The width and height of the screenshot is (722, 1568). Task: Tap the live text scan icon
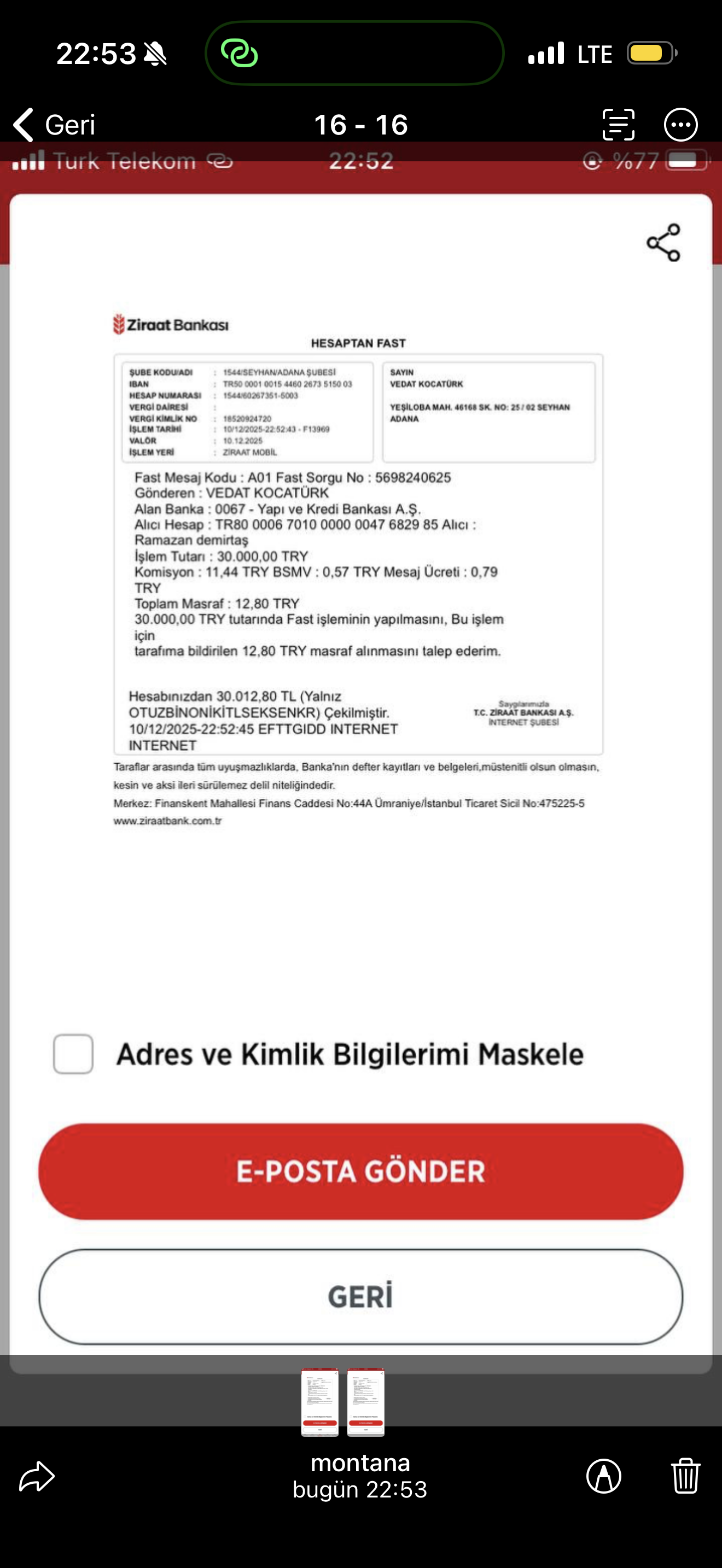coord(618,125)
